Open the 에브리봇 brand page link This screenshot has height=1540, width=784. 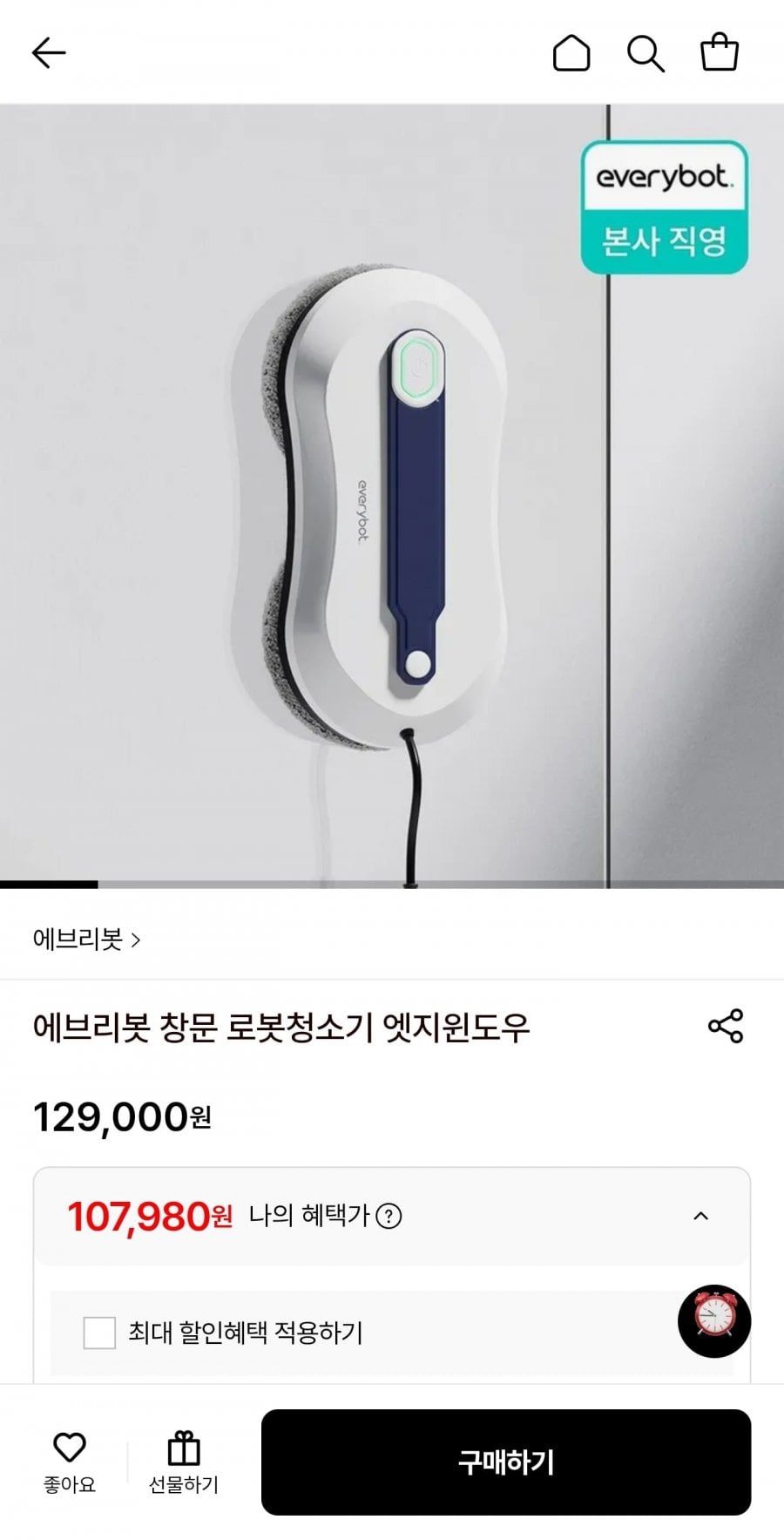pyautogui.click(x=86, y=940)
